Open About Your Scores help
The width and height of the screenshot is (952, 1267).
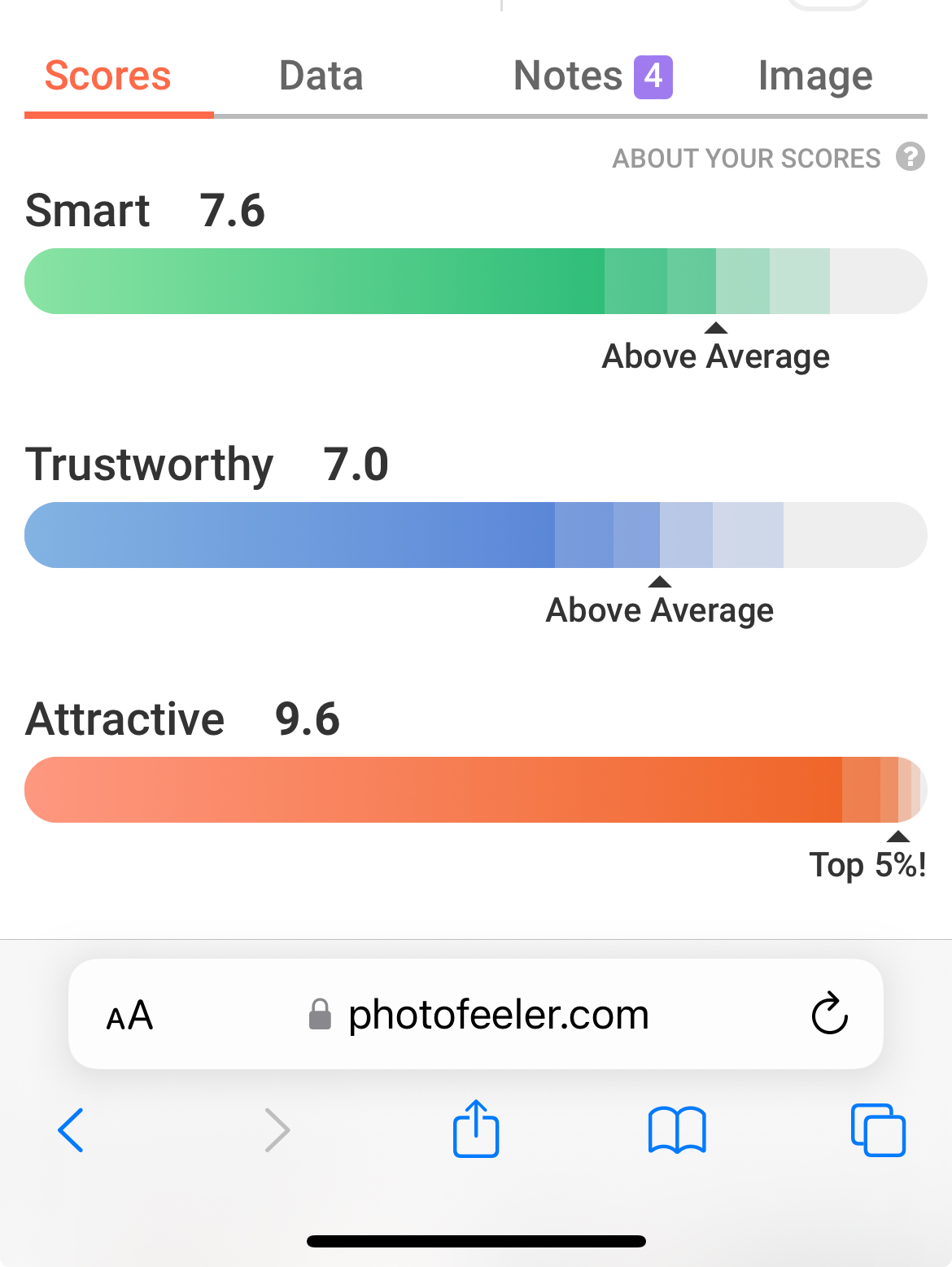coord(910,156)
